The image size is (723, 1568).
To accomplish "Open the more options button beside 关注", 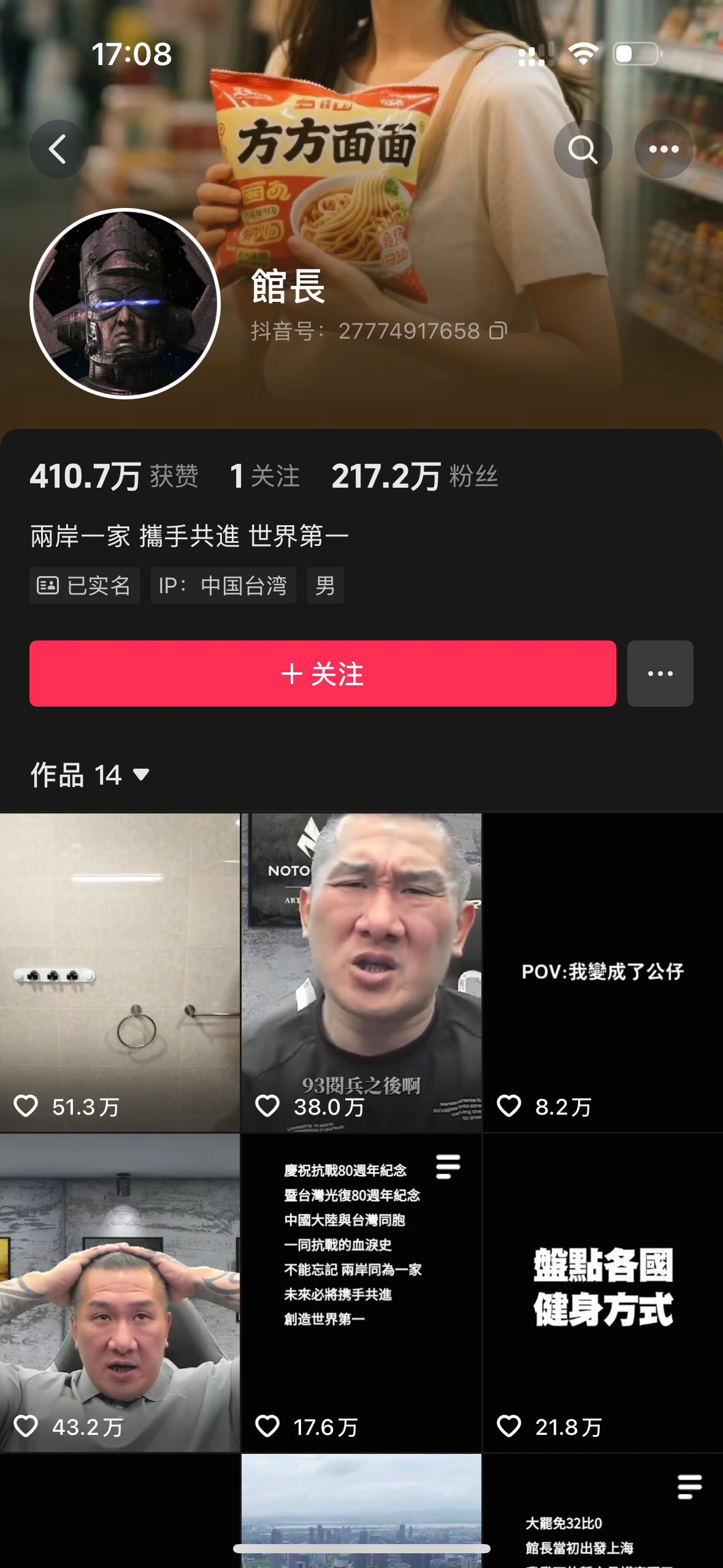I will point(660,674).
